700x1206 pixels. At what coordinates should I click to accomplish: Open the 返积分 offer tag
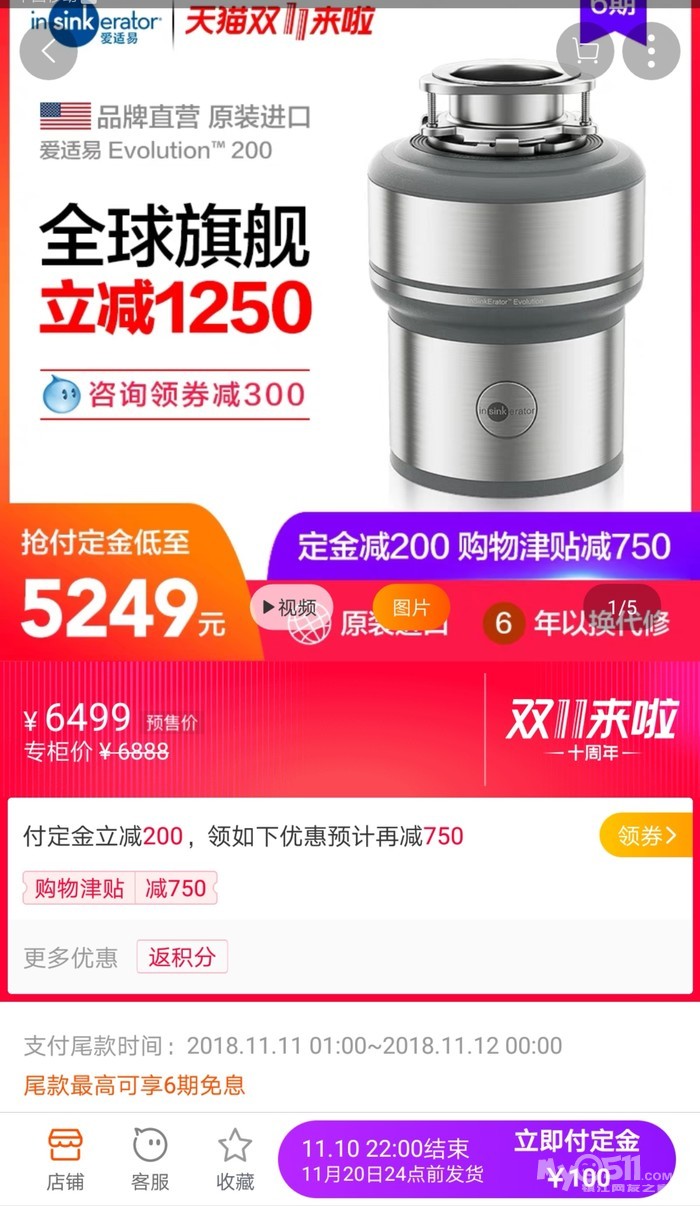182,957
